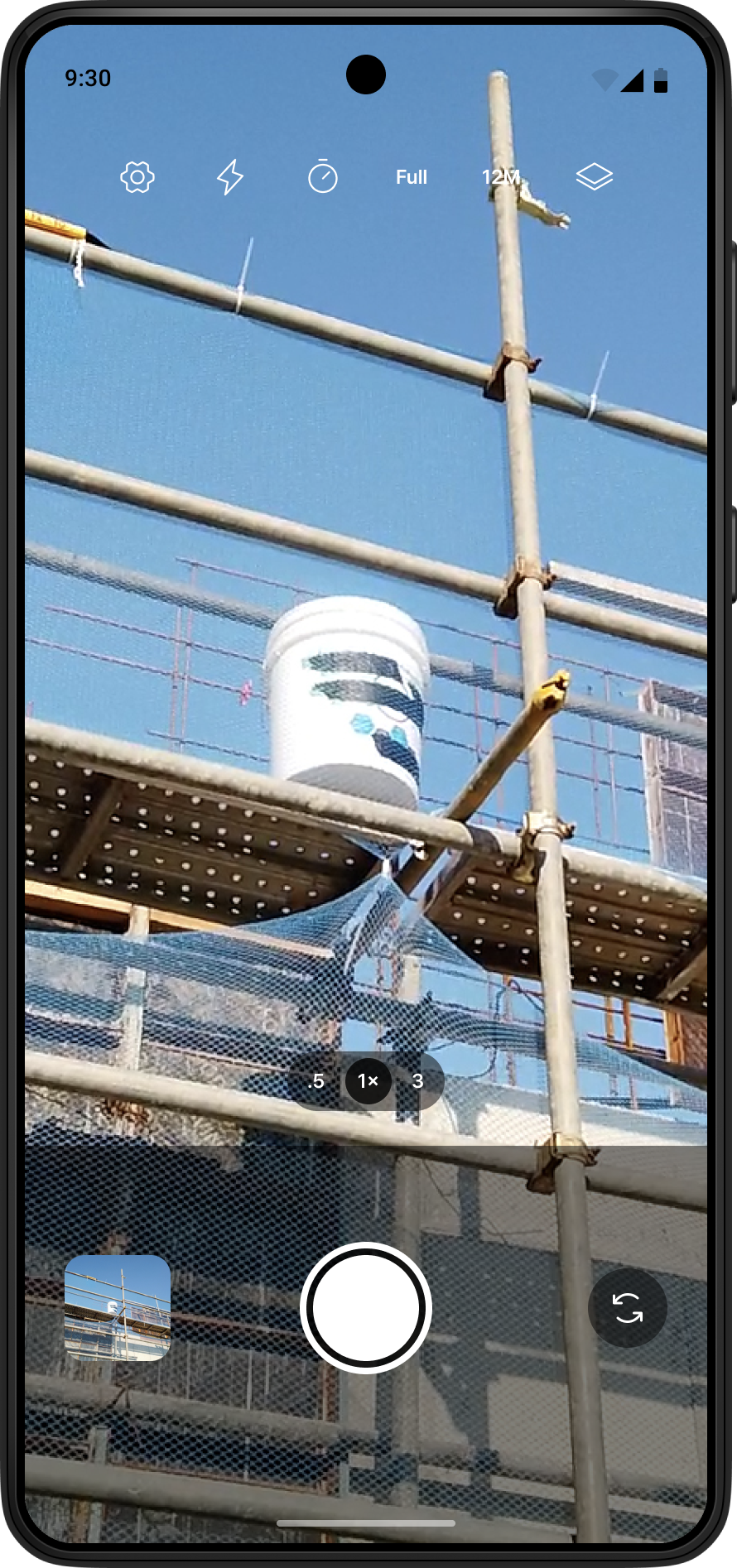
Task: Open the layers filter icon
Action: [x=594, y=177]
